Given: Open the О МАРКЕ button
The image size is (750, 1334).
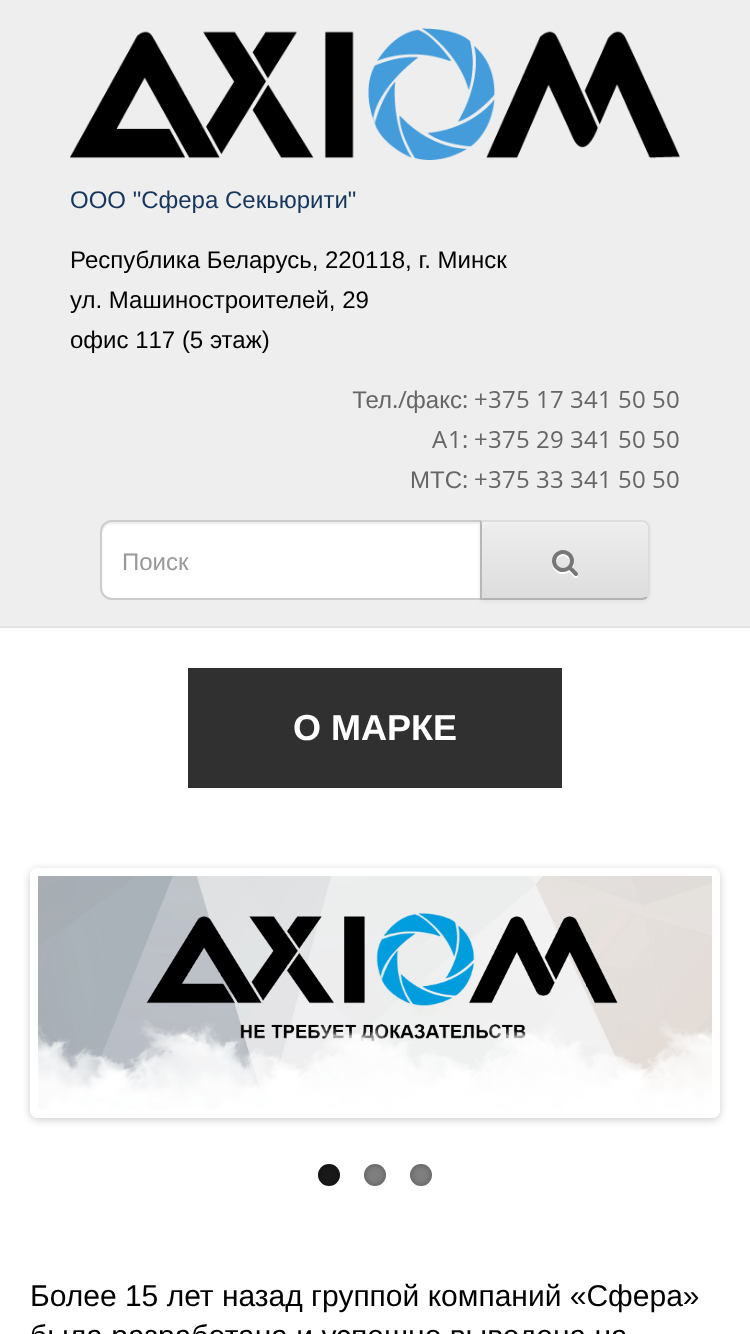Looking at the screenshot, I should pyautogui.click(x=375, y=728).
